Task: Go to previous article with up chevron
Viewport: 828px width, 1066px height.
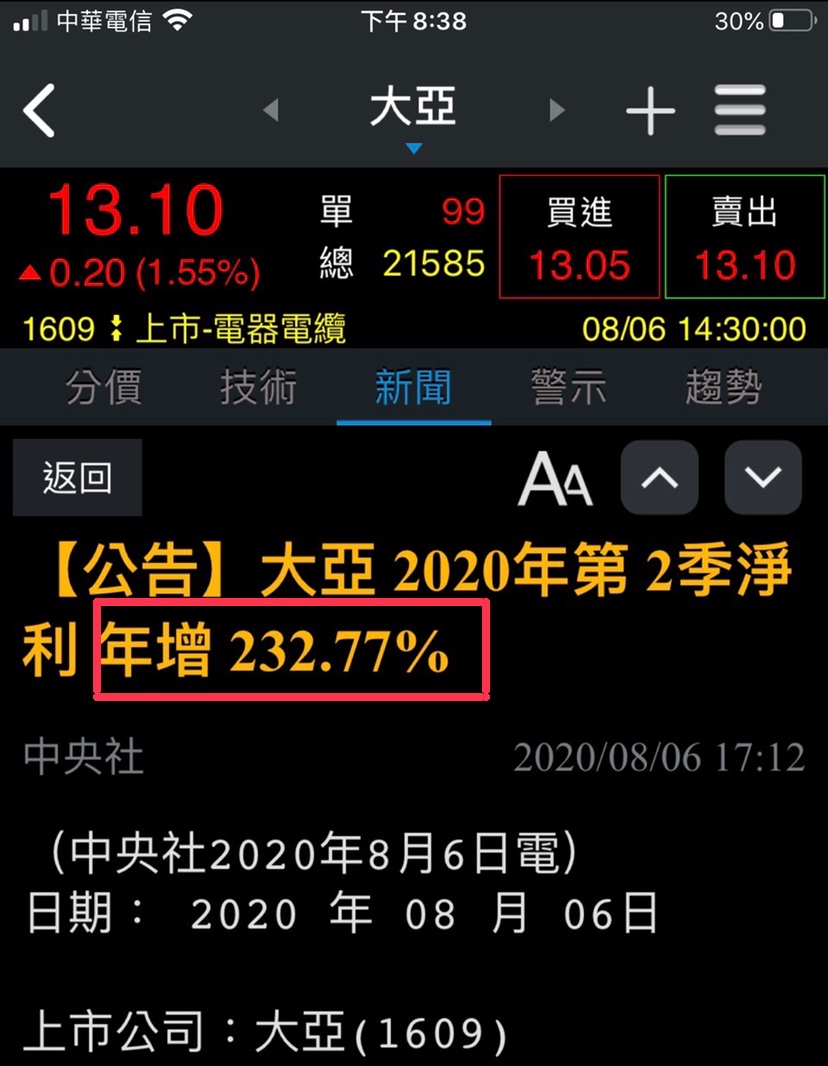Action: (x=659, y=478)
